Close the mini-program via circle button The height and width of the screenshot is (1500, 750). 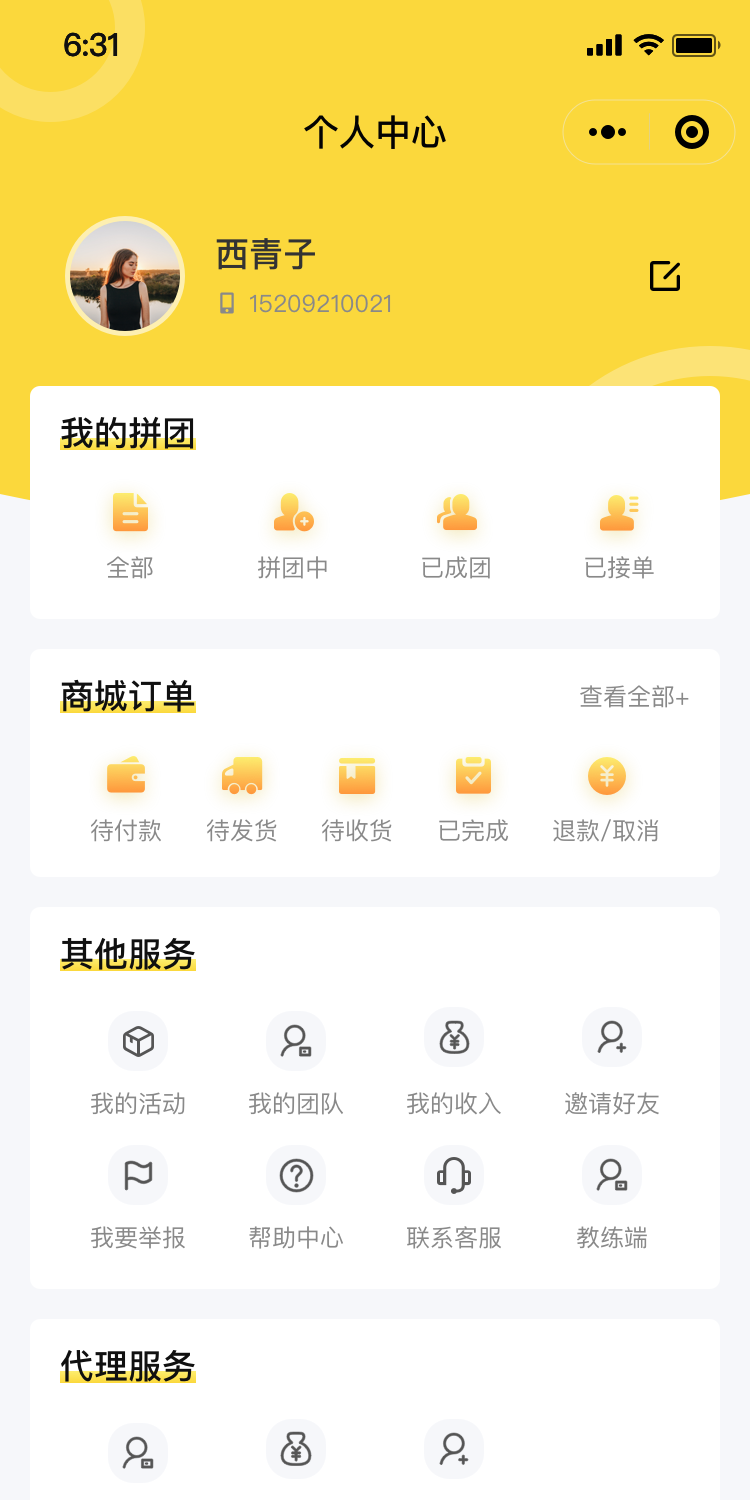(x=692, y=132)
